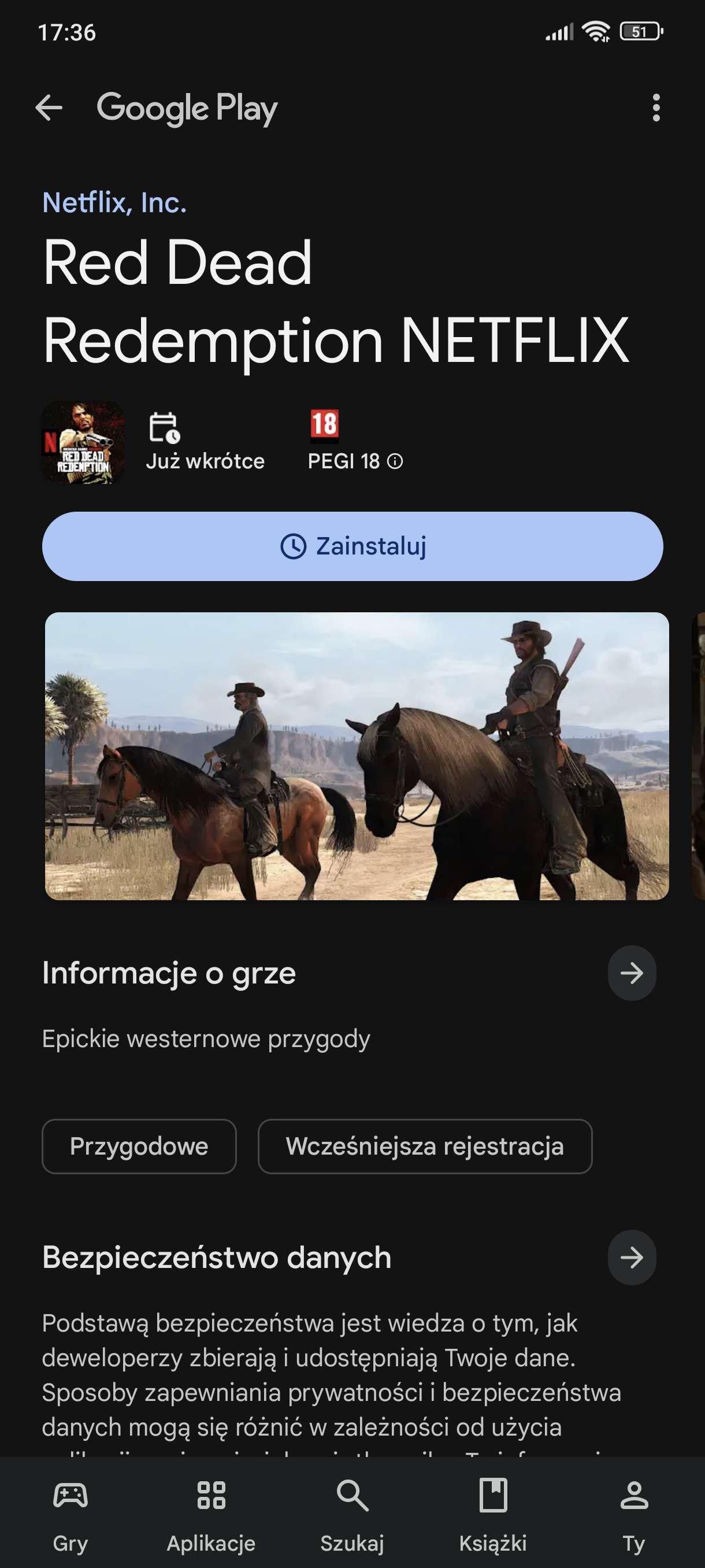Open Informacje o grze arrow
Screen dimensions: 705x1568
coord(632,972)
